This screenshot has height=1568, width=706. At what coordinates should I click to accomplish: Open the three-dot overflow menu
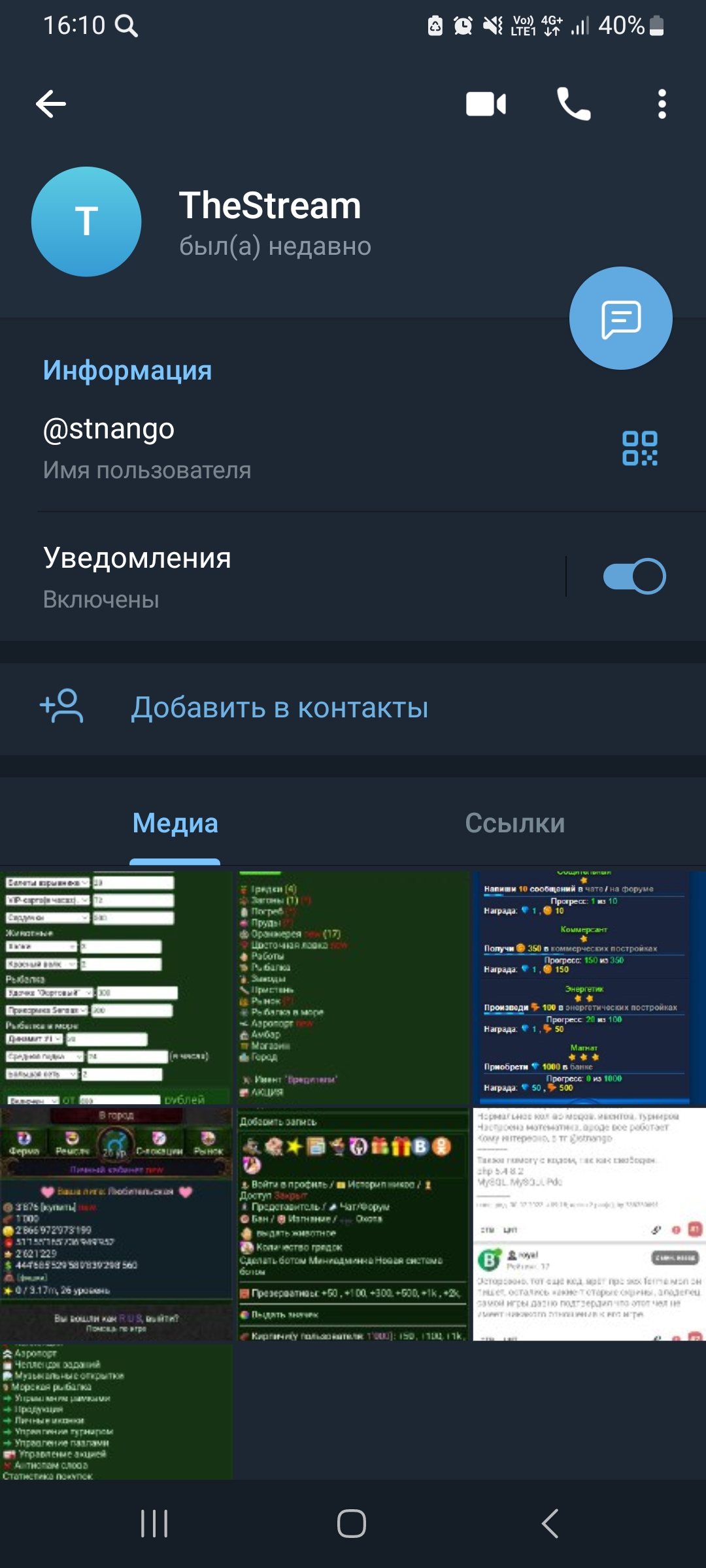(x=662, y=104)
